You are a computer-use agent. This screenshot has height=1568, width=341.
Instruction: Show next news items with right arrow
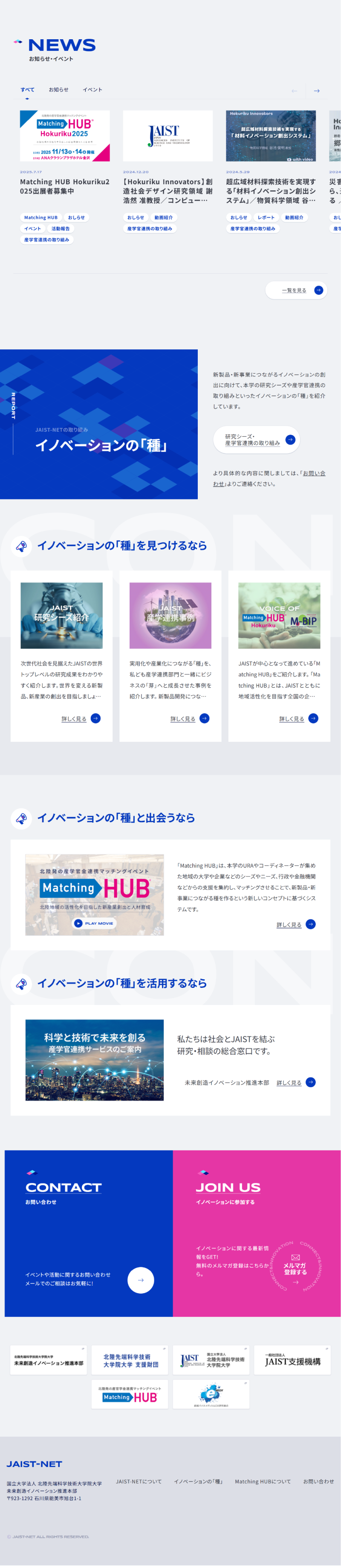pos(317,91)
